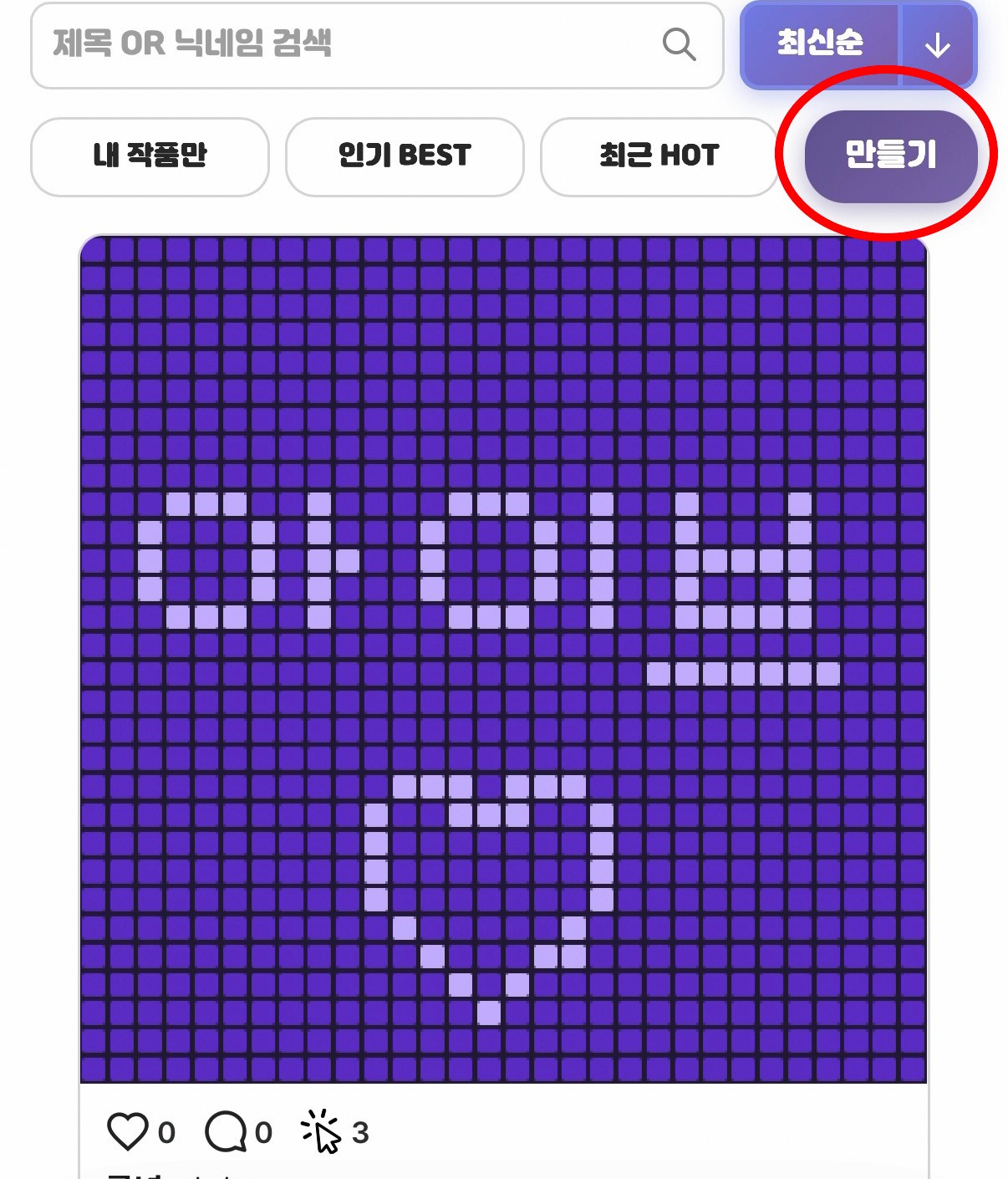Filter by 내 작품만
The image size is (1008, 1179).
[x=150, y=156]
